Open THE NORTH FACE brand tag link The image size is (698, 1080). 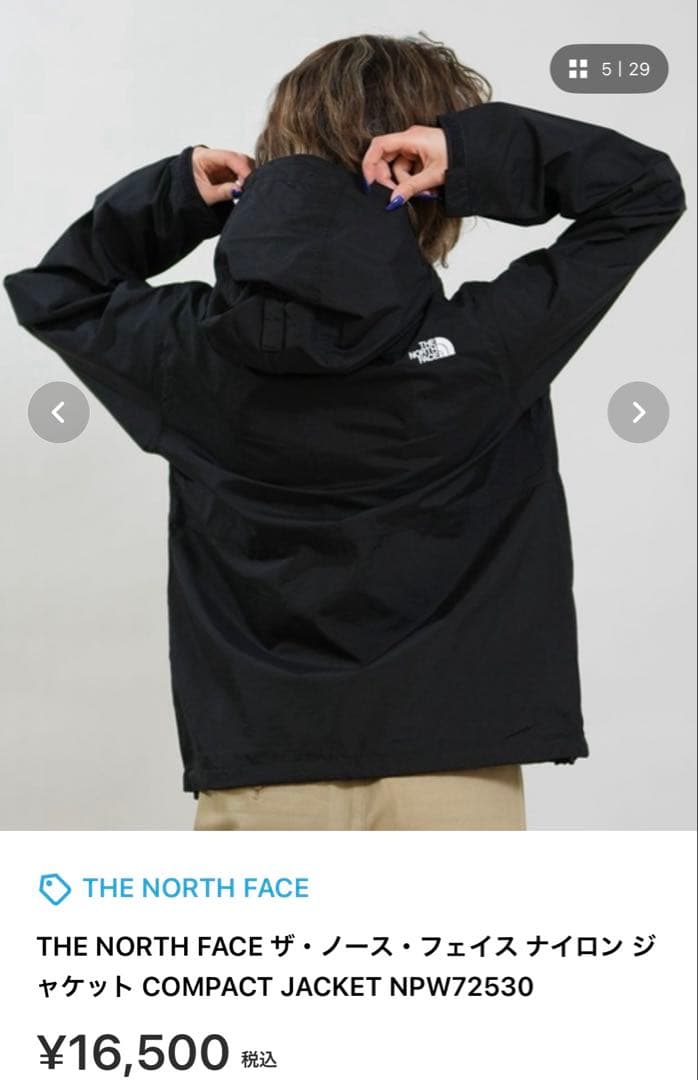(174, 889)
